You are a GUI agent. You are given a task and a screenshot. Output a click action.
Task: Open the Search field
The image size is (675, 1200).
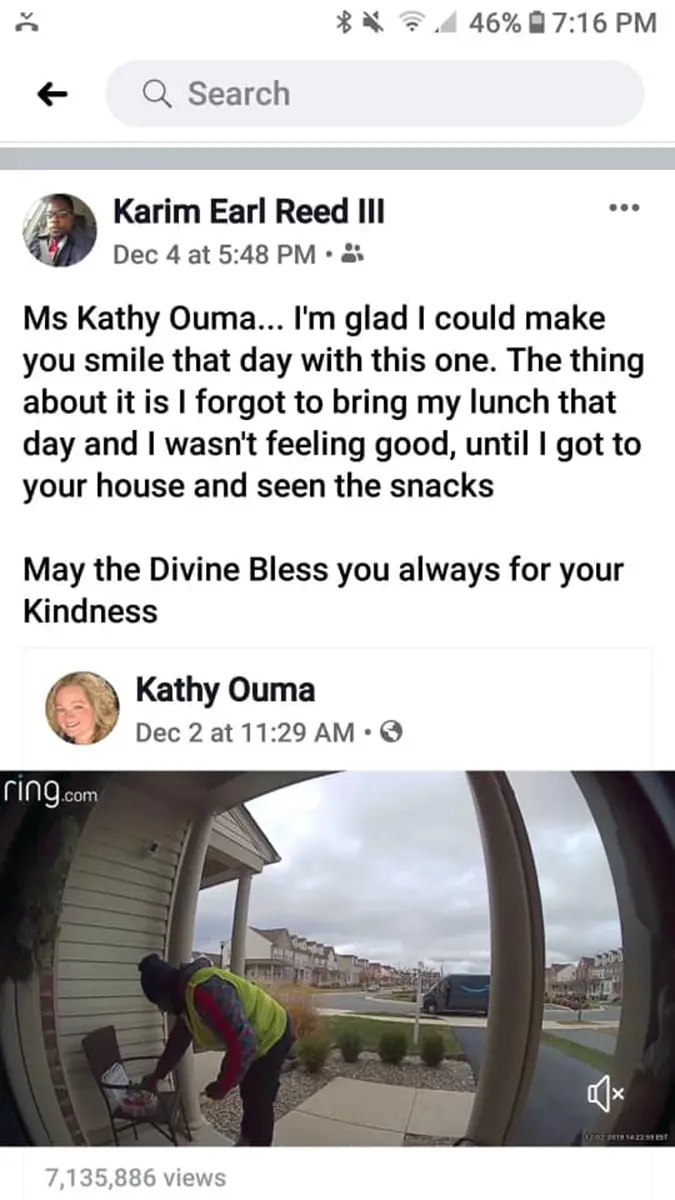(x=374, y=94)
